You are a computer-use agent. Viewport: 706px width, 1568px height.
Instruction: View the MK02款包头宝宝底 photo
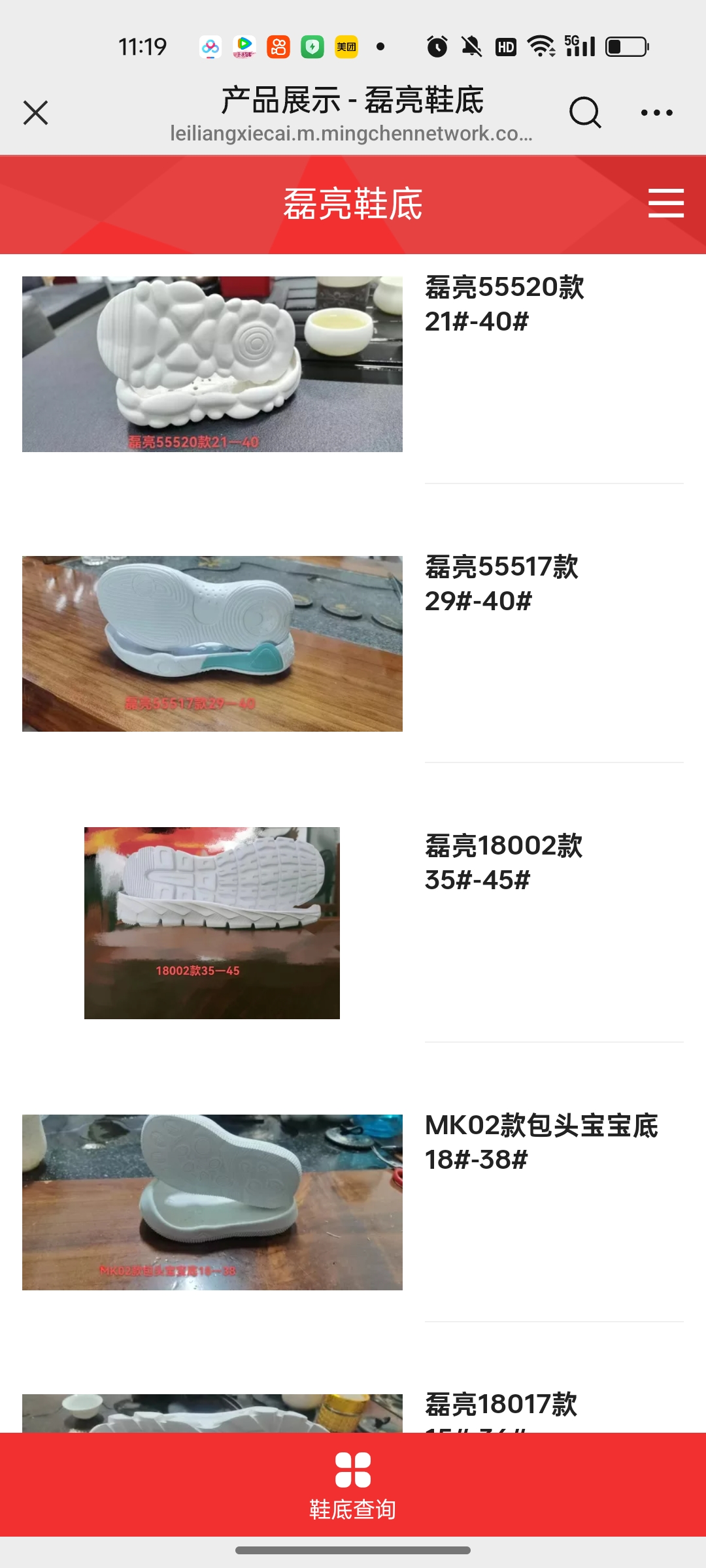click(x=212, y=1202)
